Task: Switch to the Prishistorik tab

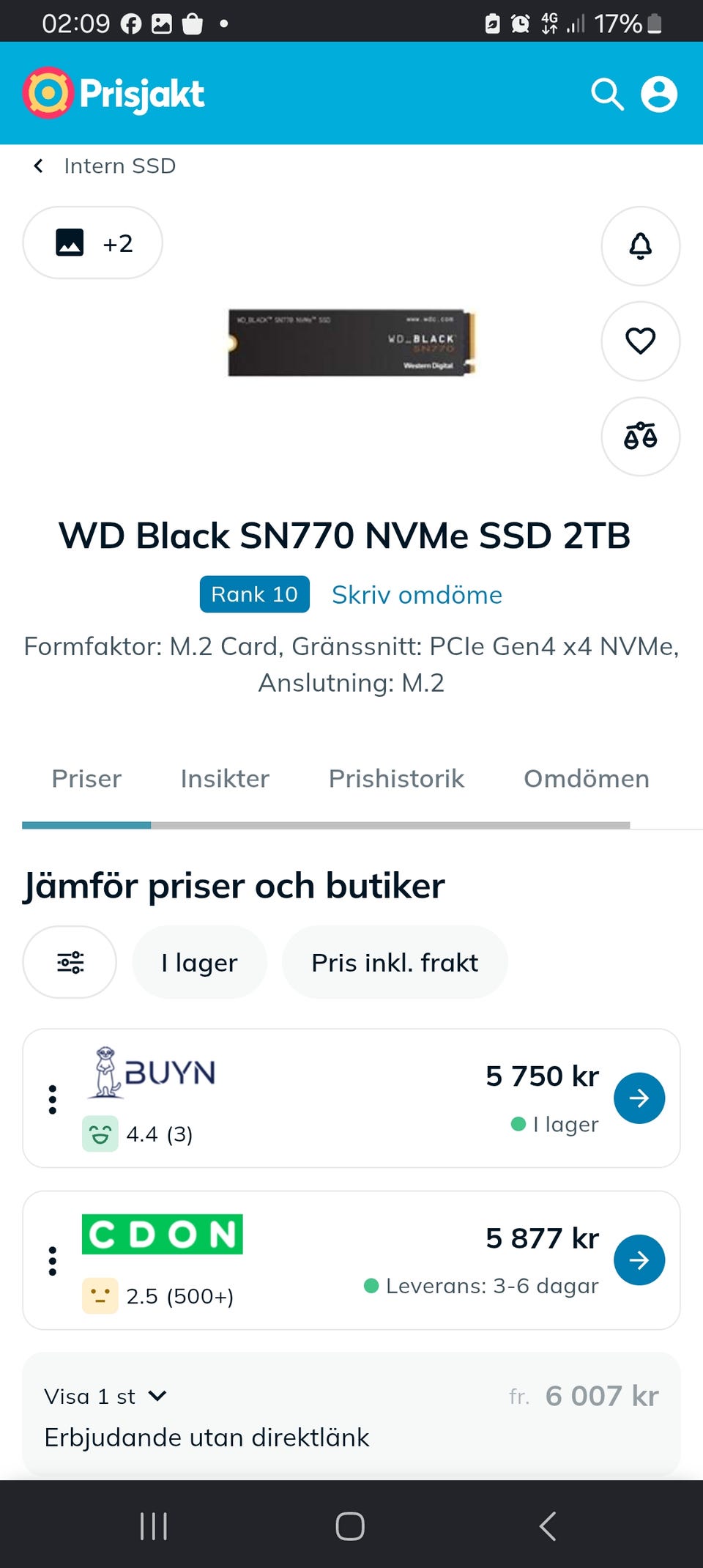Action: pyautogui.click(x=396, y=779)
